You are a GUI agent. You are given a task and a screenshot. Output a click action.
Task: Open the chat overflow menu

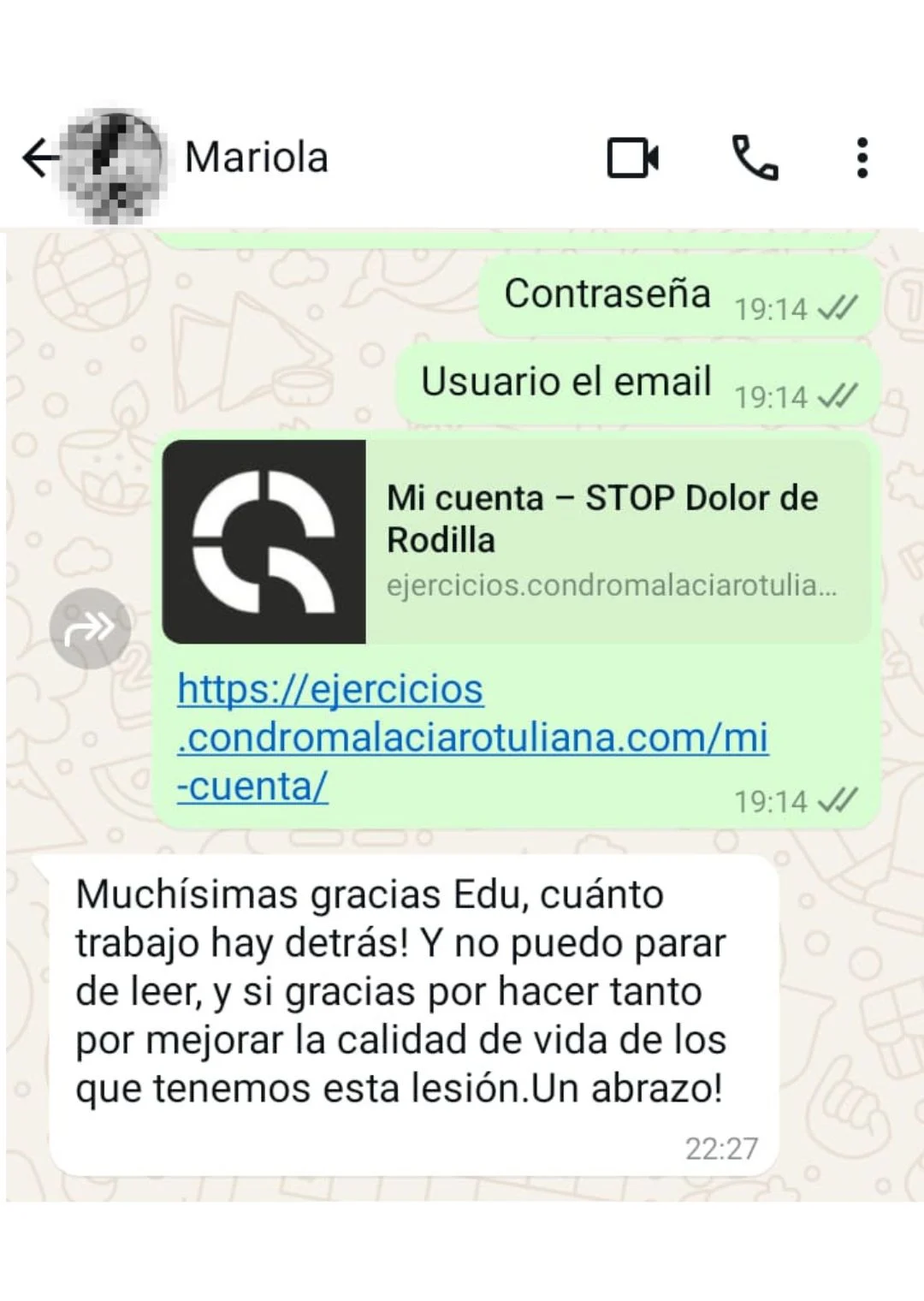click(x=862, y=157)
